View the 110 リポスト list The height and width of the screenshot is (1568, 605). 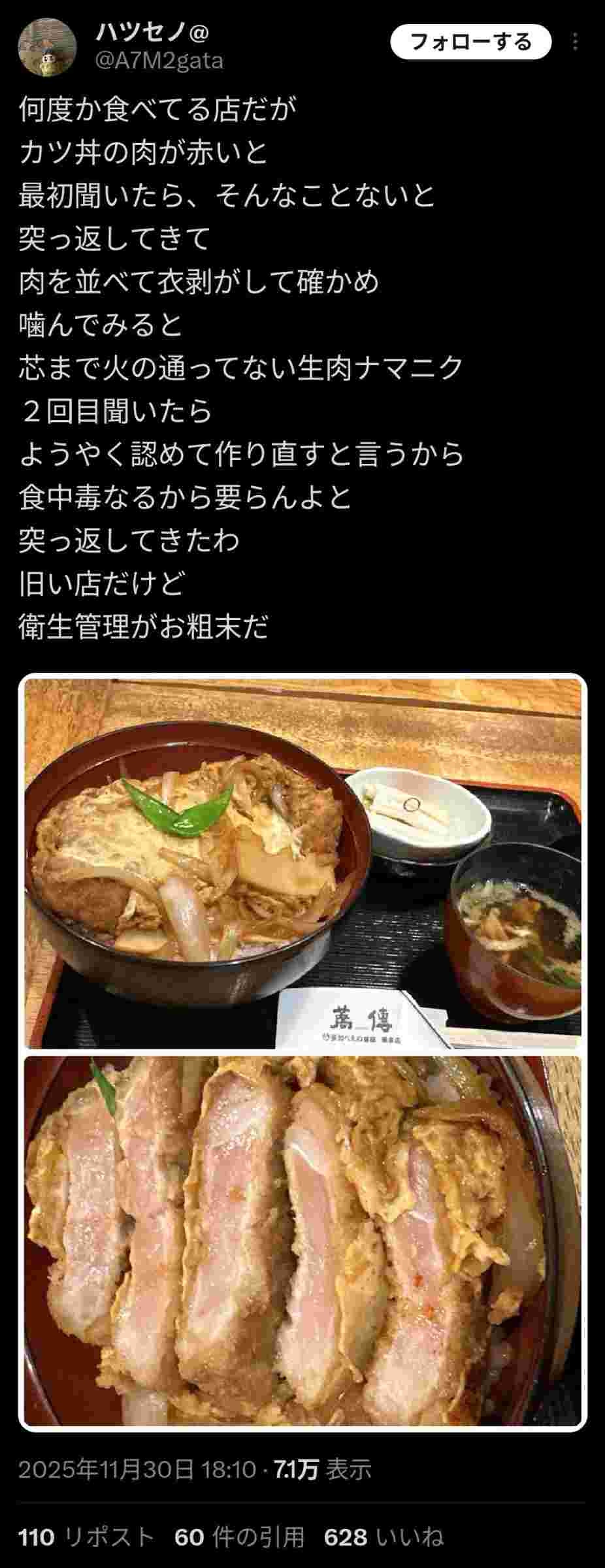(86, 1537)
